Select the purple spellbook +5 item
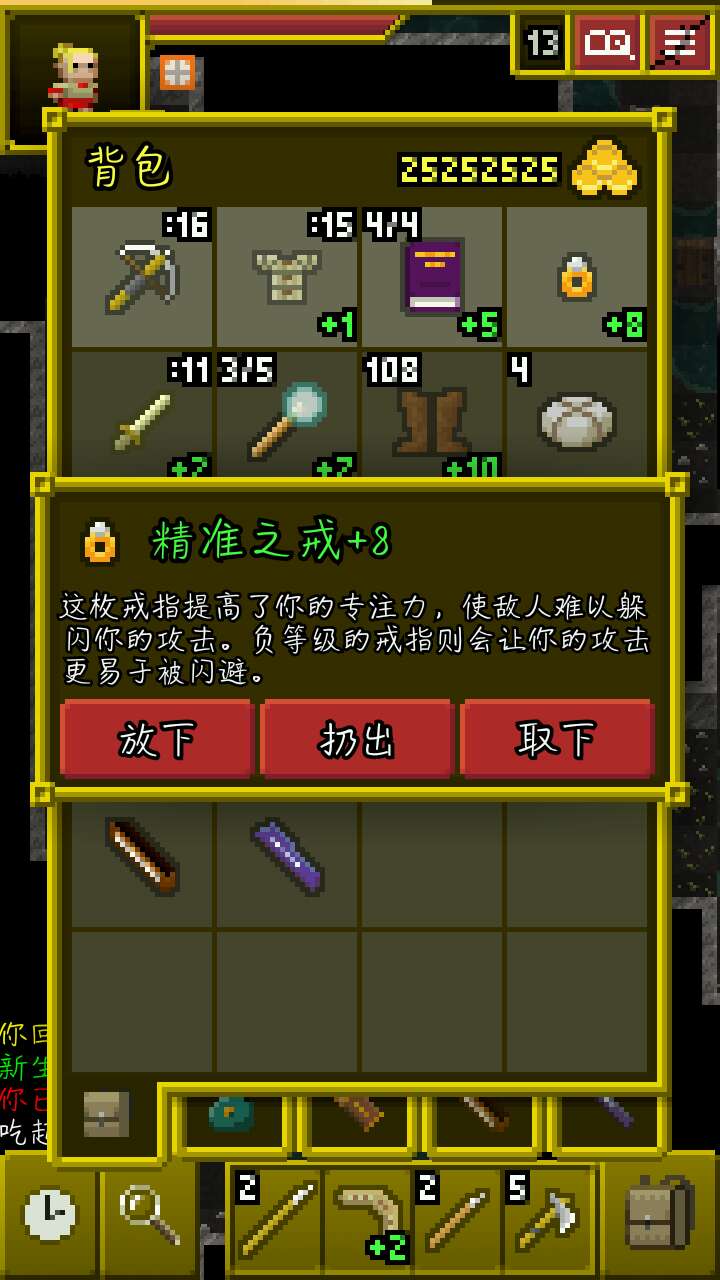The width and height of the screenshot is (720, 1280). [432, 277]
